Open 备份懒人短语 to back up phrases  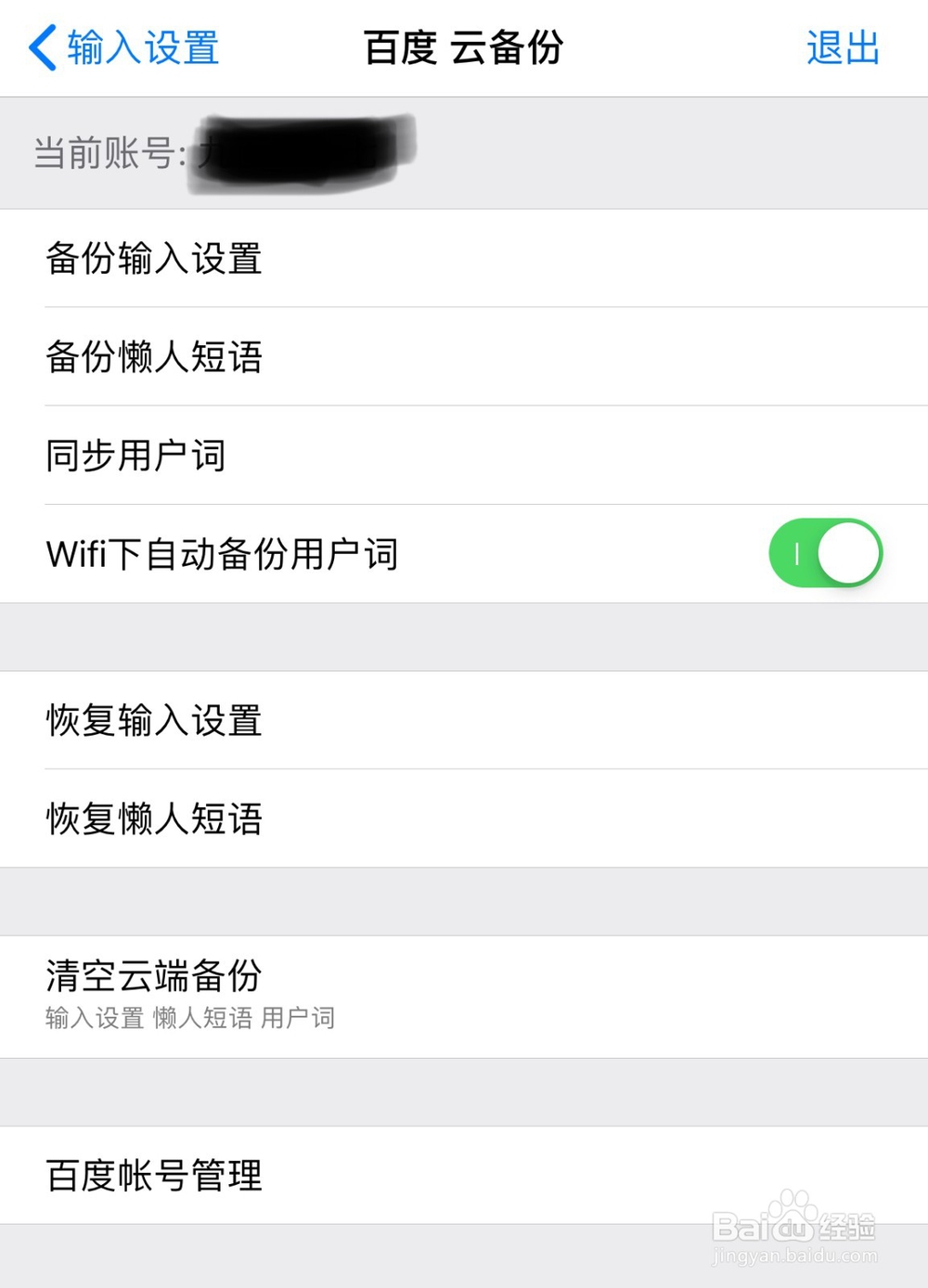tap(155, 357)
